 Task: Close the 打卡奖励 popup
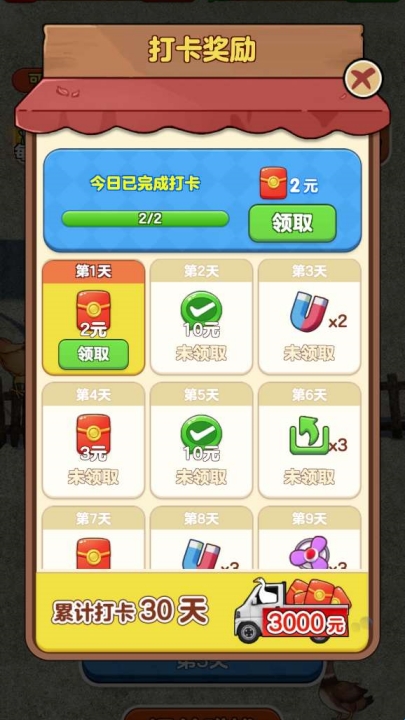coord(363,79)
